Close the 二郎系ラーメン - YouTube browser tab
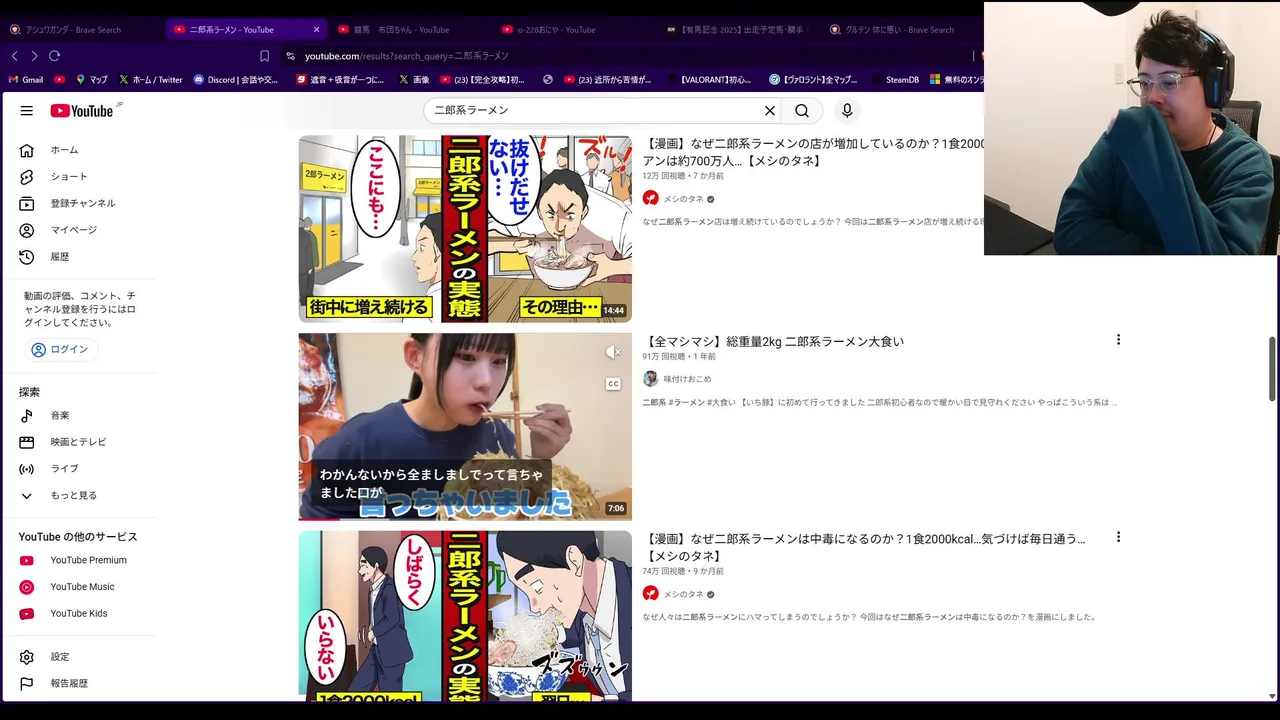This screenshot has height=720, width=1280. coord(316,30)
